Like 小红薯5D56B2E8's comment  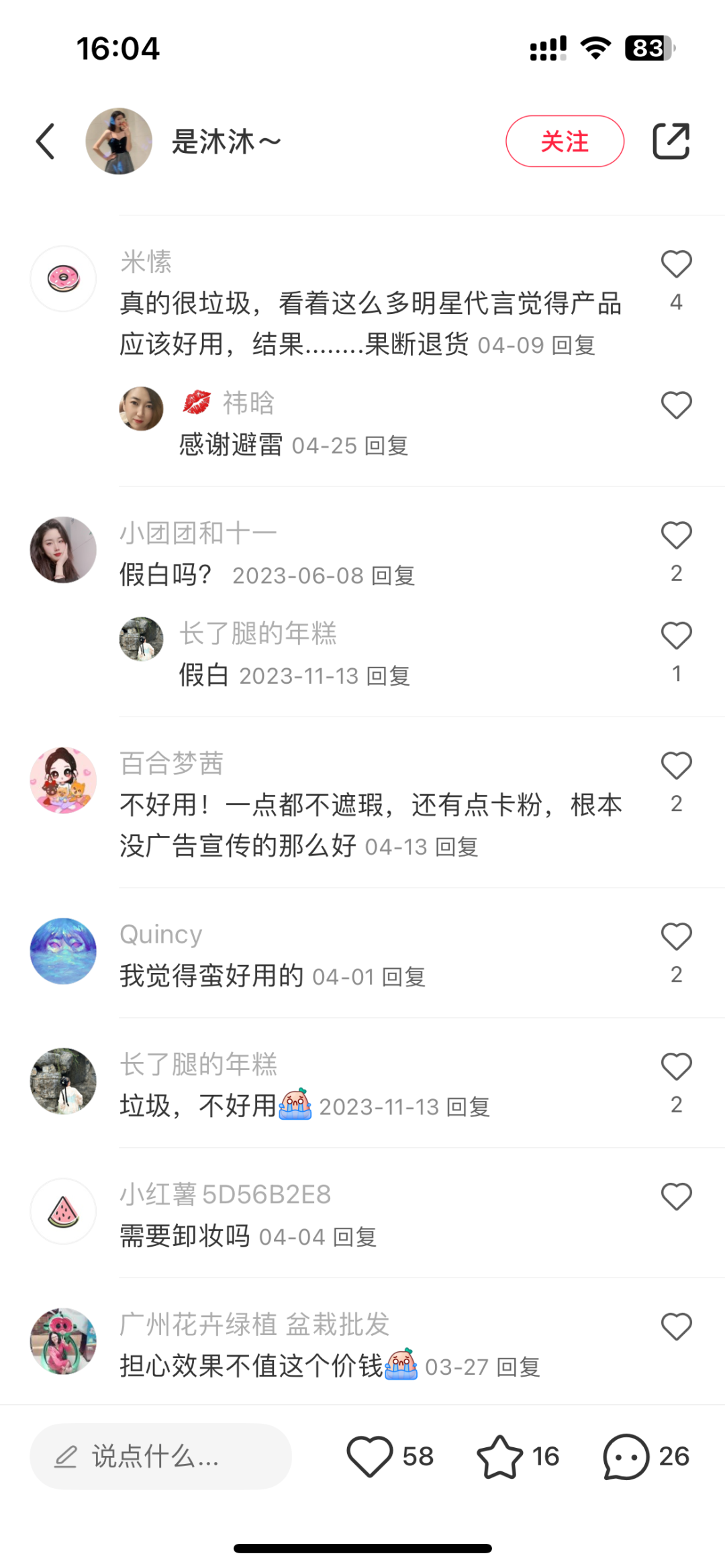pos(676,1197)
